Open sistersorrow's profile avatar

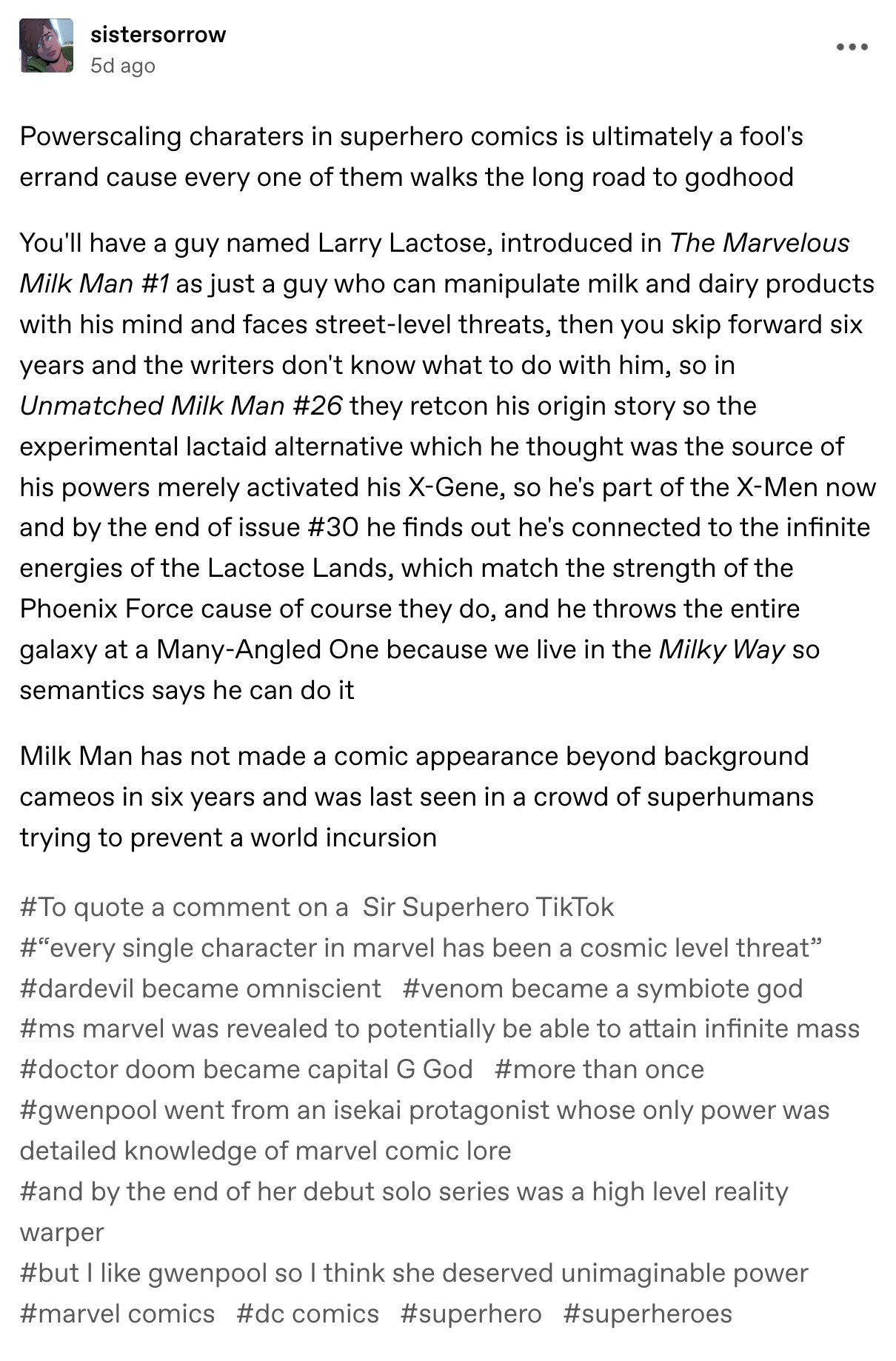pos(46,46)
